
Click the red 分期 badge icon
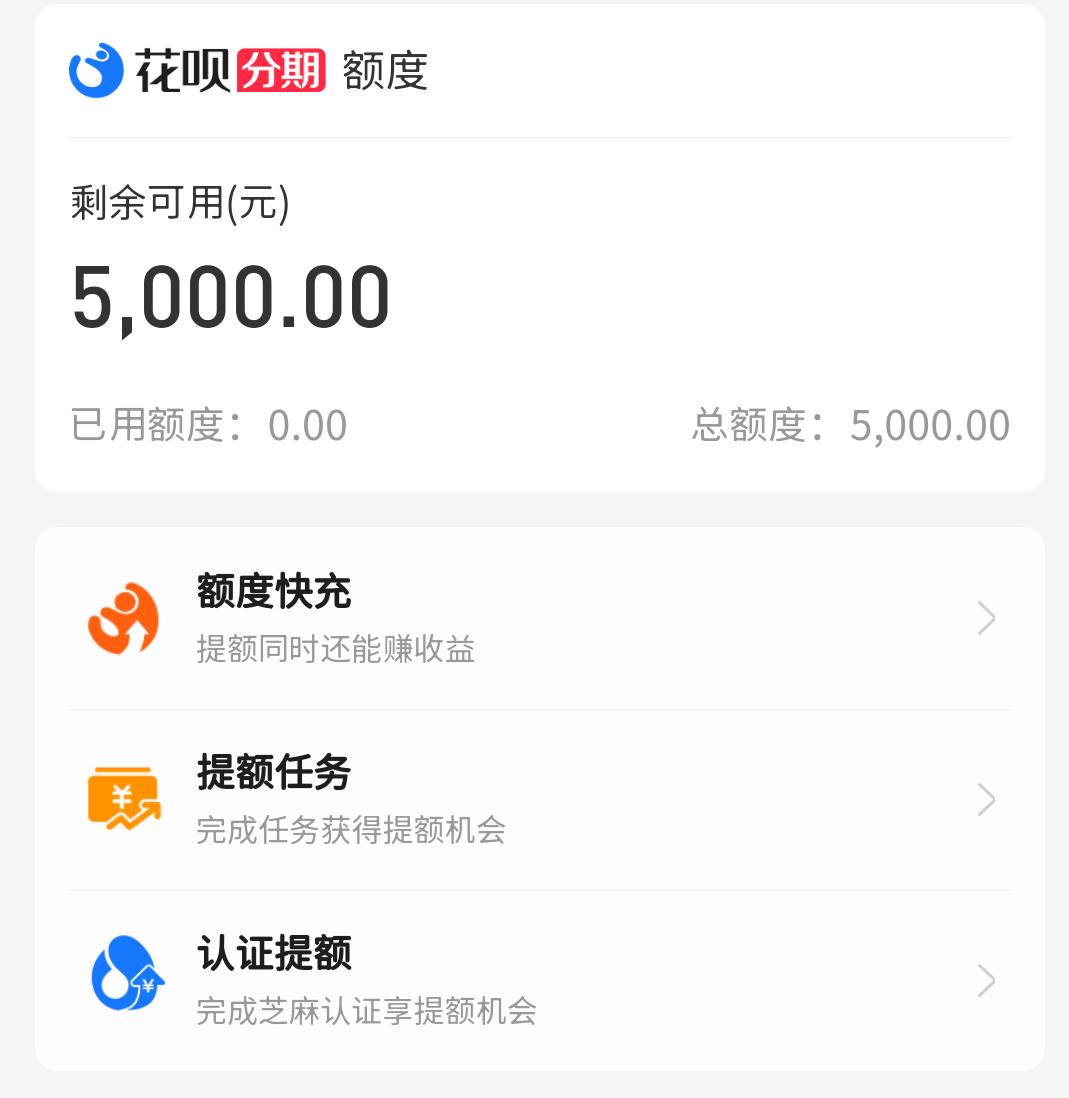tap(282, 71)
